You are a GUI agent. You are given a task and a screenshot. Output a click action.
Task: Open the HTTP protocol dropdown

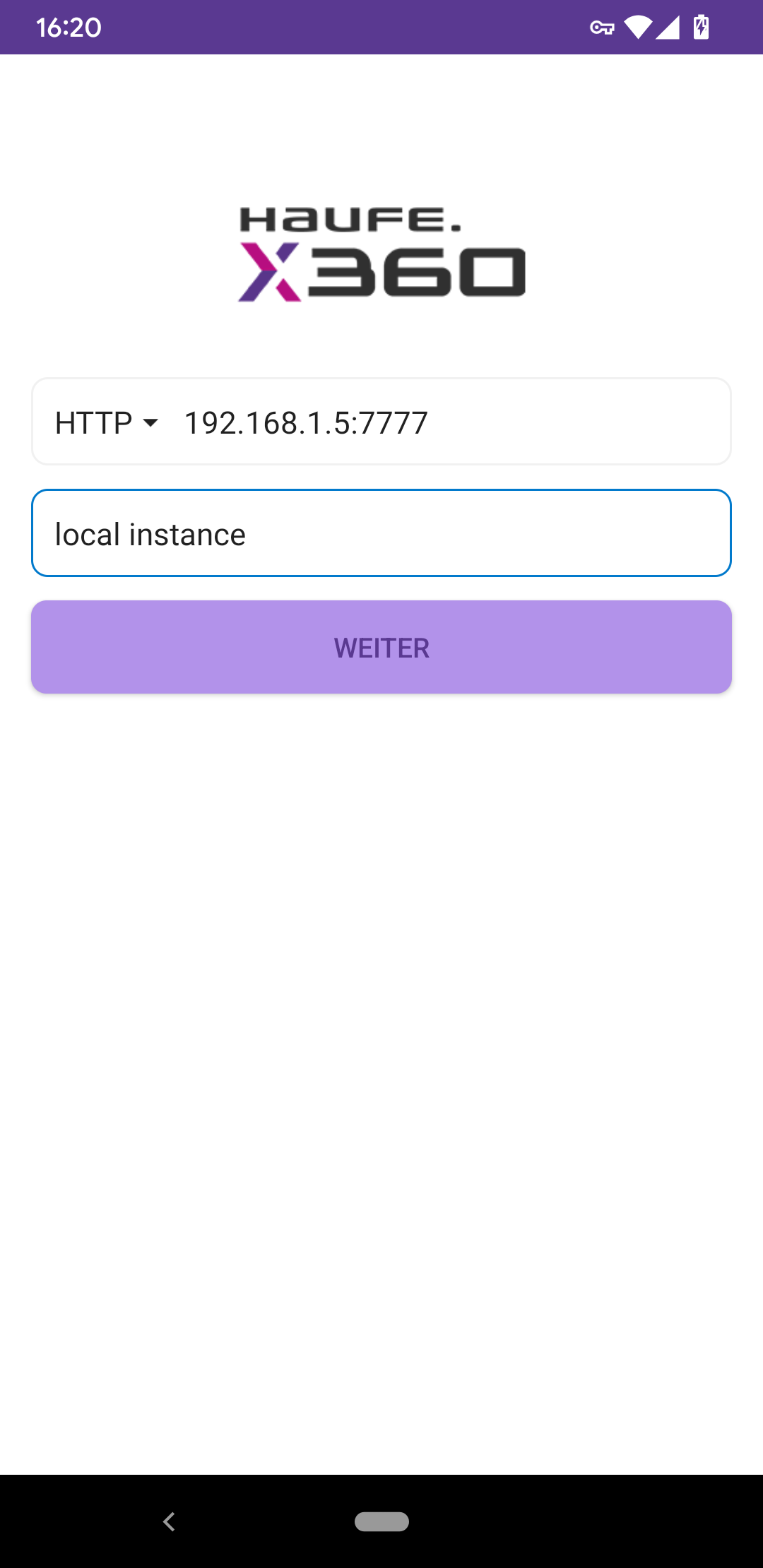107,423
